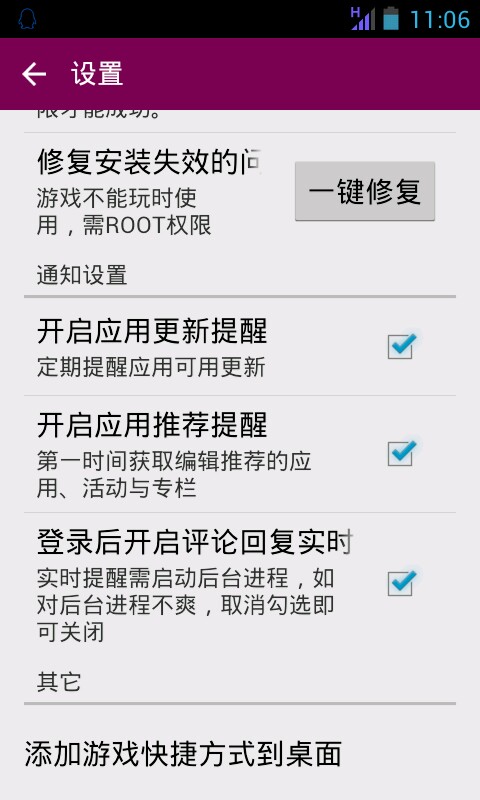Viewport: 480px width, 800px height.
Task: Tap the 一键修复 button
Action: pos(365,191)
